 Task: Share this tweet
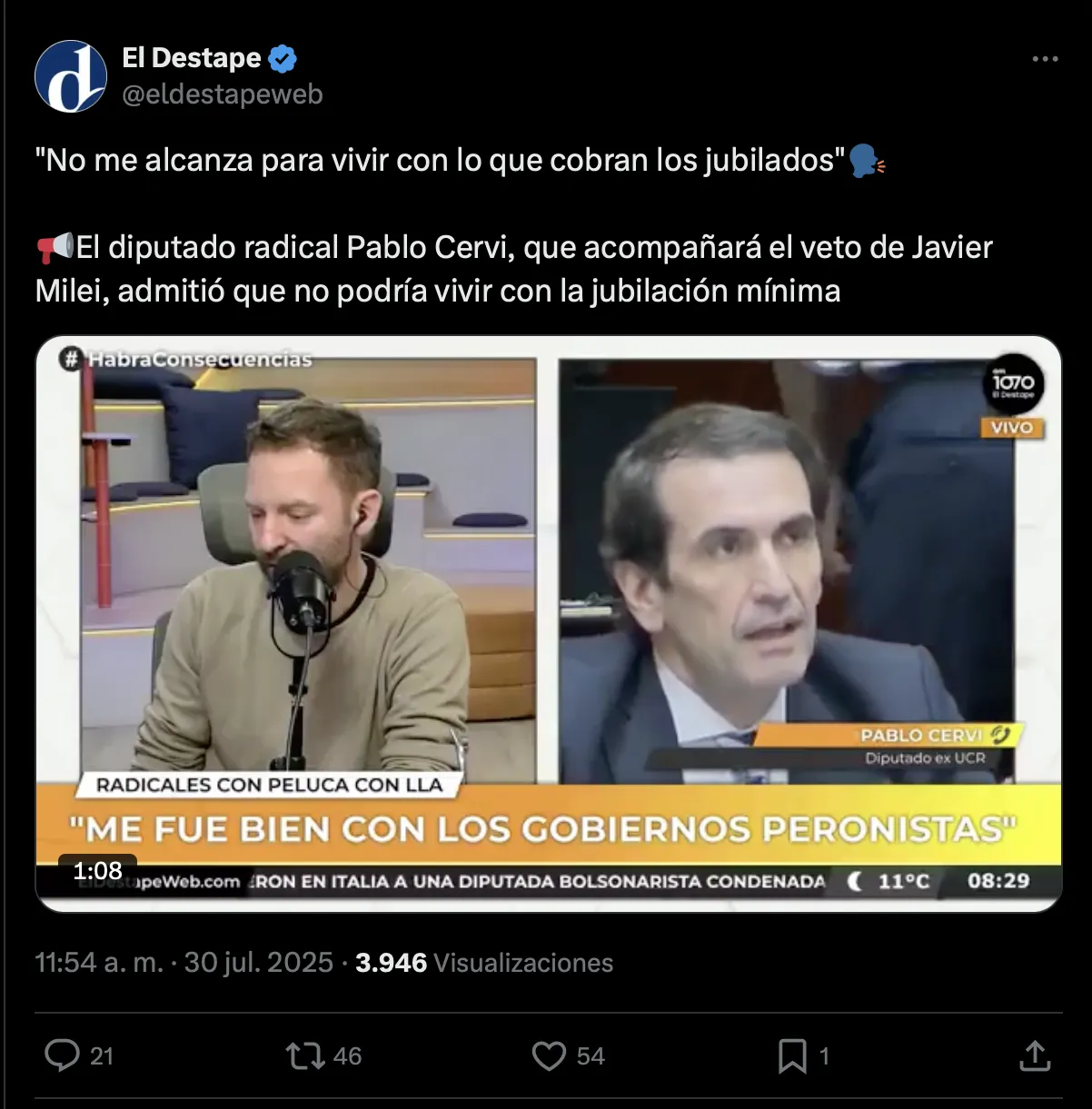pyautogui.click(x=1035, y=1055)
